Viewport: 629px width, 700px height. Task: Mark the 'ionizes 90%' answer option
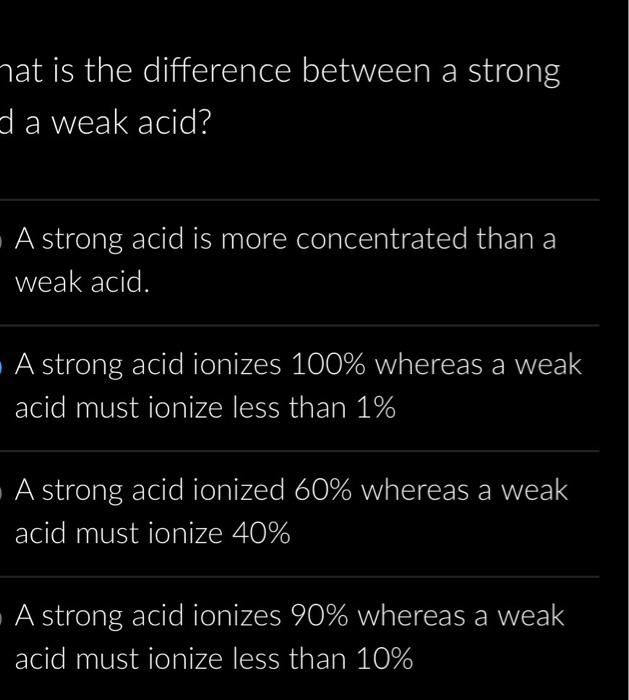point(289,637)
